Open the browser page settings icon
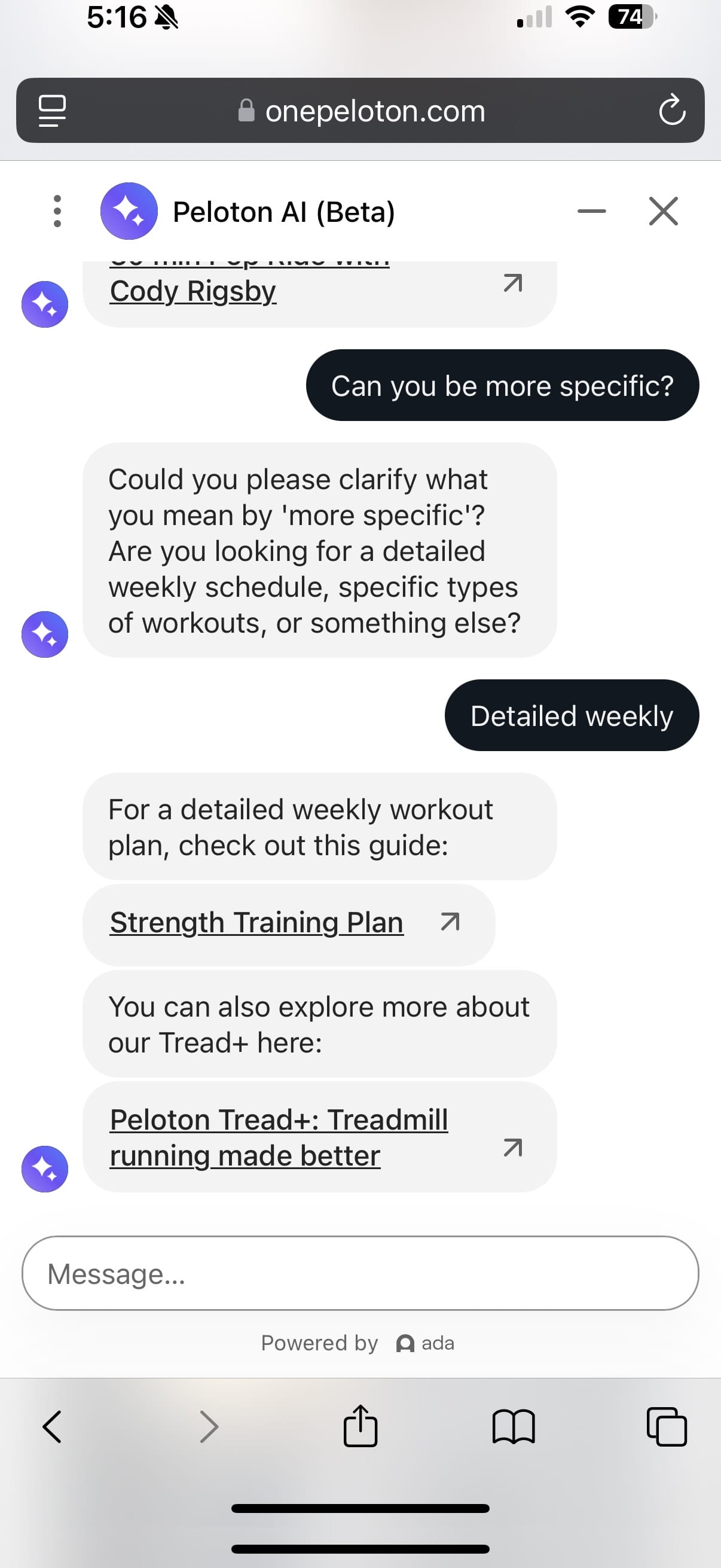The image size is (721, 1568). [53, 110]
